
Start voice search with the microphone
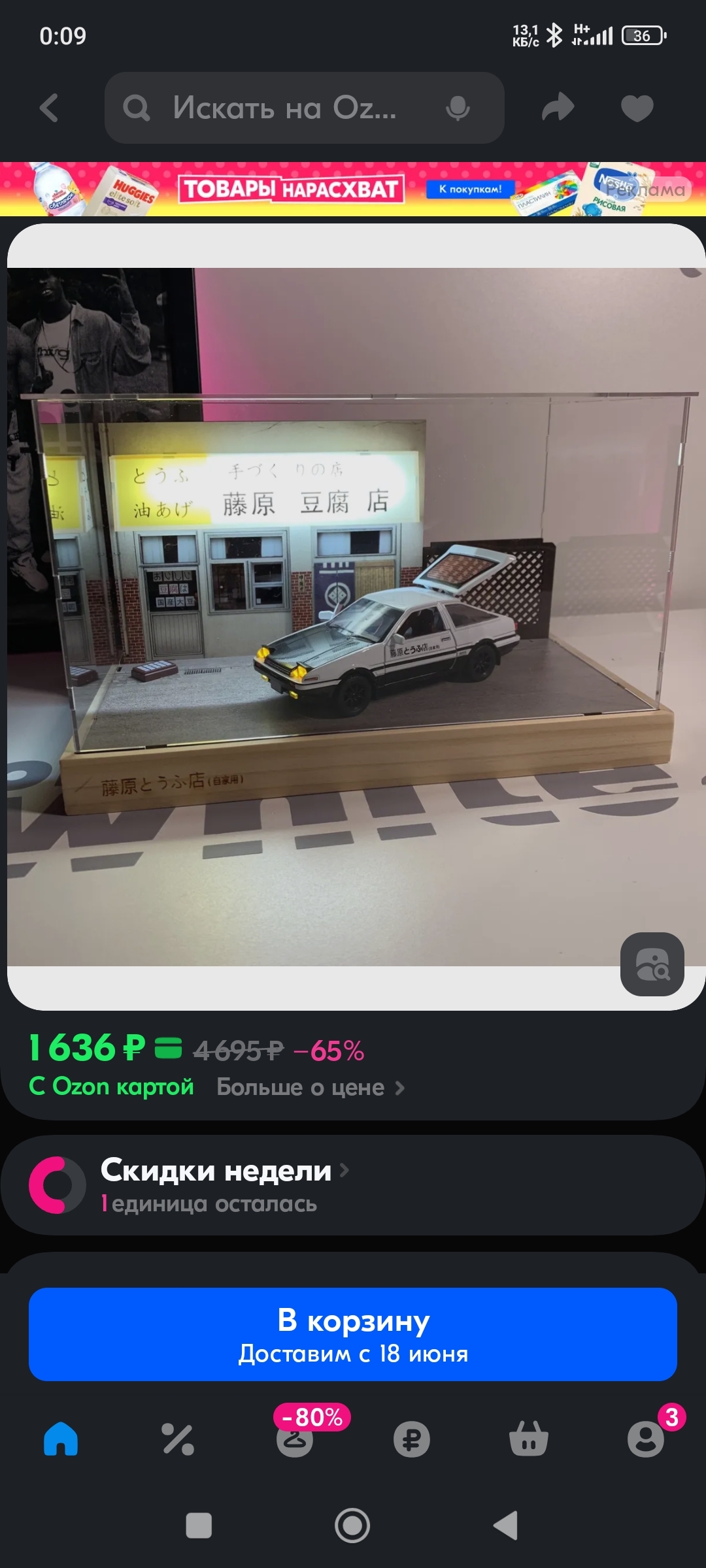click(x=458, y=108)
